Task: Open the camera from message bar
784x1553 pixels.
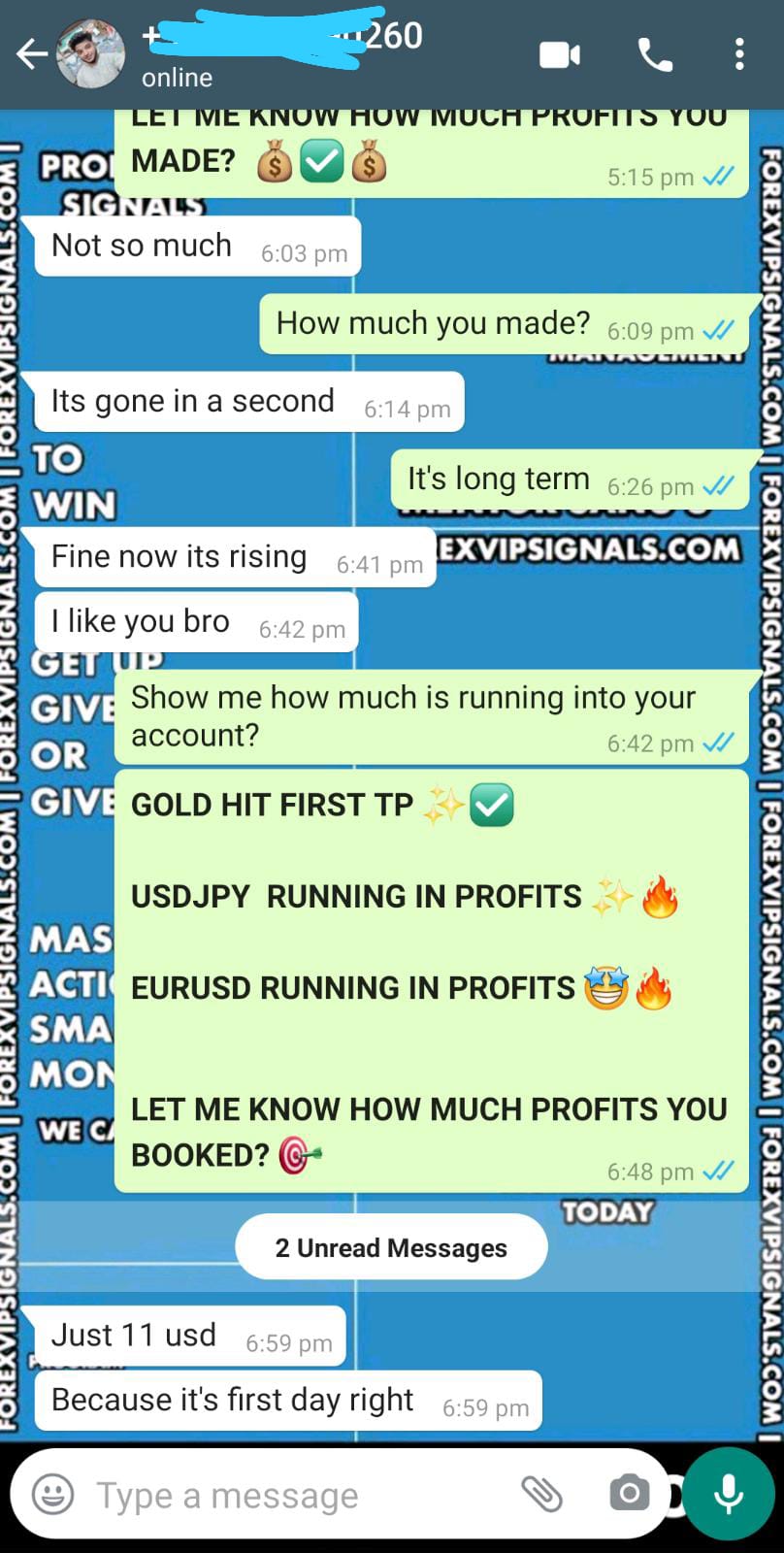Action: pyautogui.click(x=629, y=1494)
